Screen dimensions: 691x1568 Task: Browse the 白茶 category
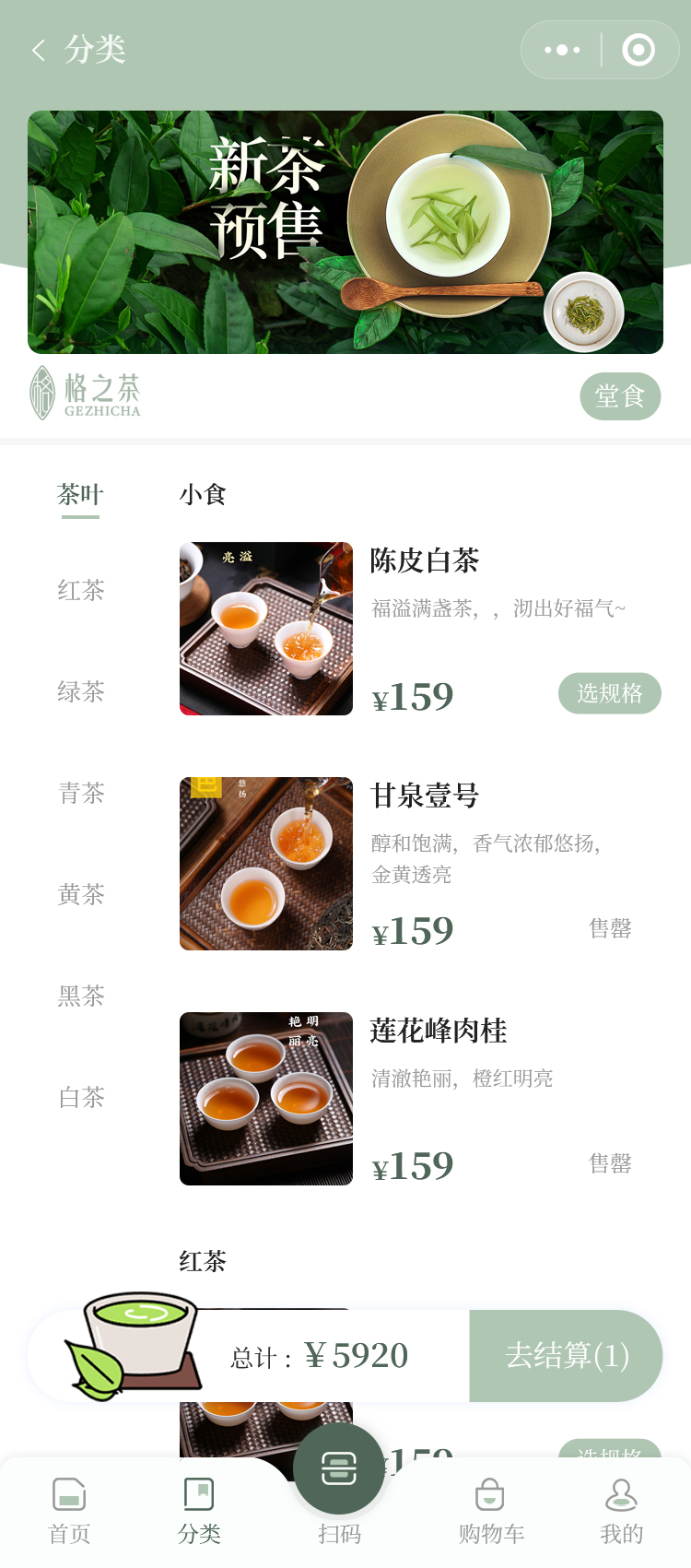81,1097
